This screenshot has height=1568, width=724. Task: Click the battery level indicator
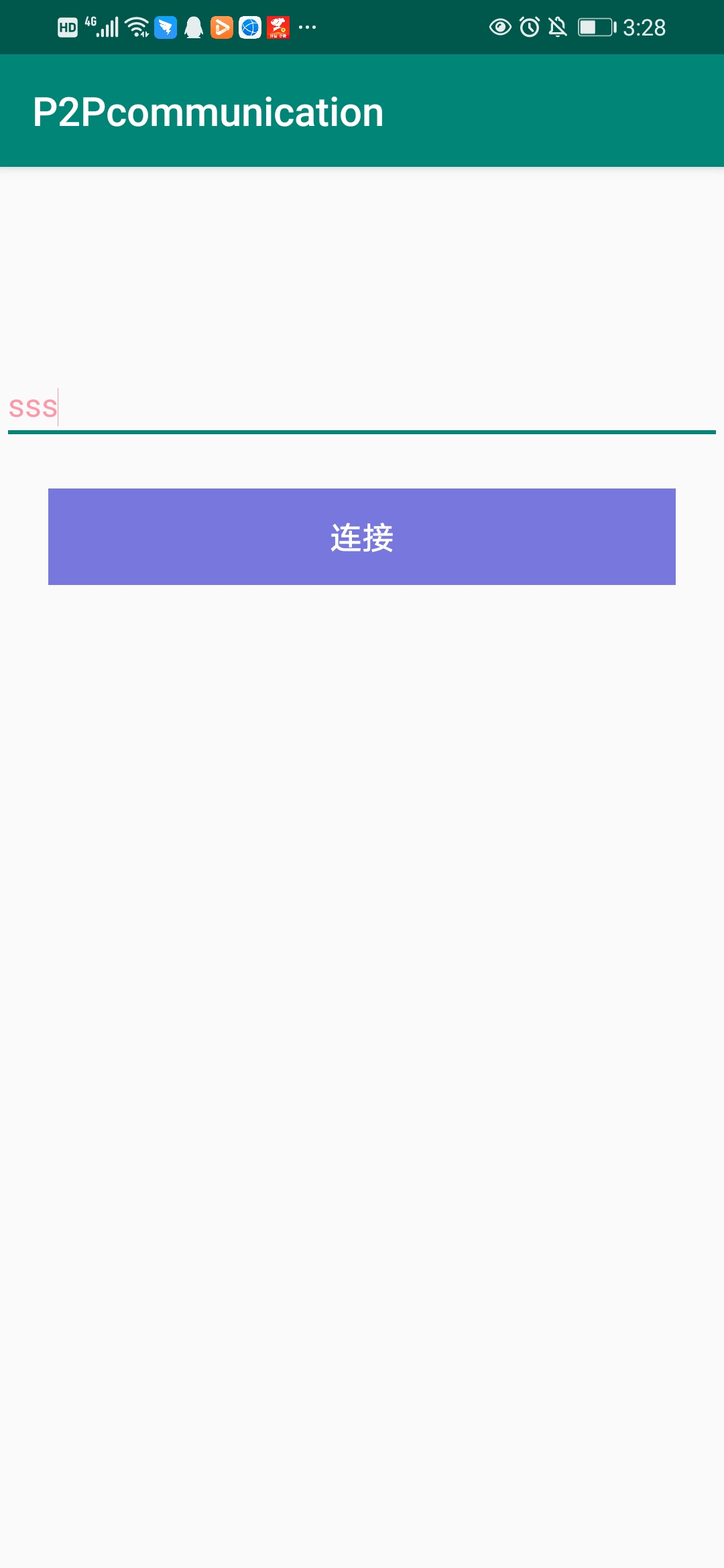595,27
